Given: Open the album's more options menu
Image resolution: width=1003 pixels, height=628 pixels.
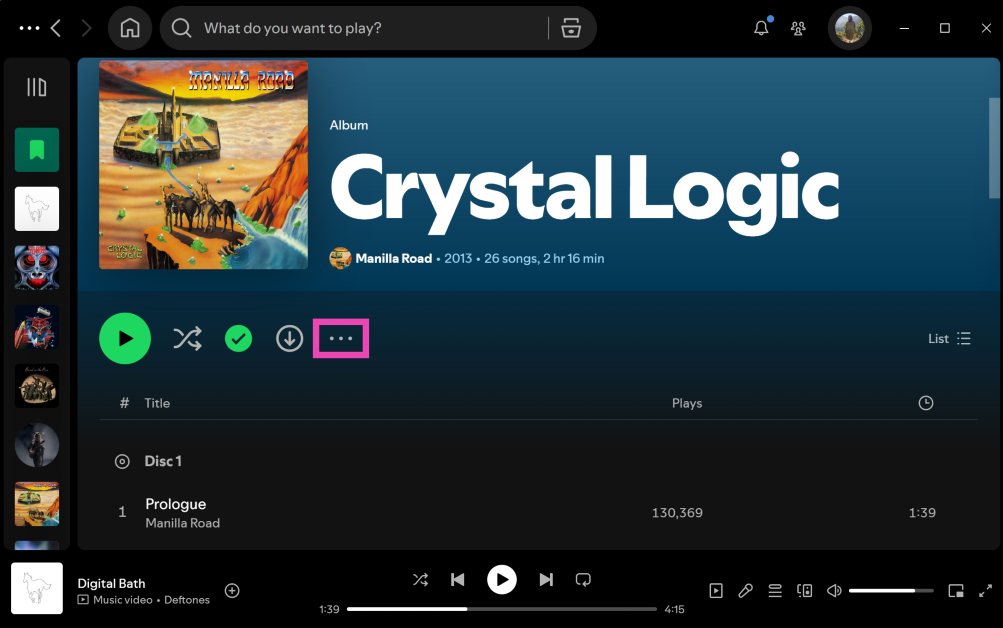Looking at the screenshot, I should click(x=341, y=339).
